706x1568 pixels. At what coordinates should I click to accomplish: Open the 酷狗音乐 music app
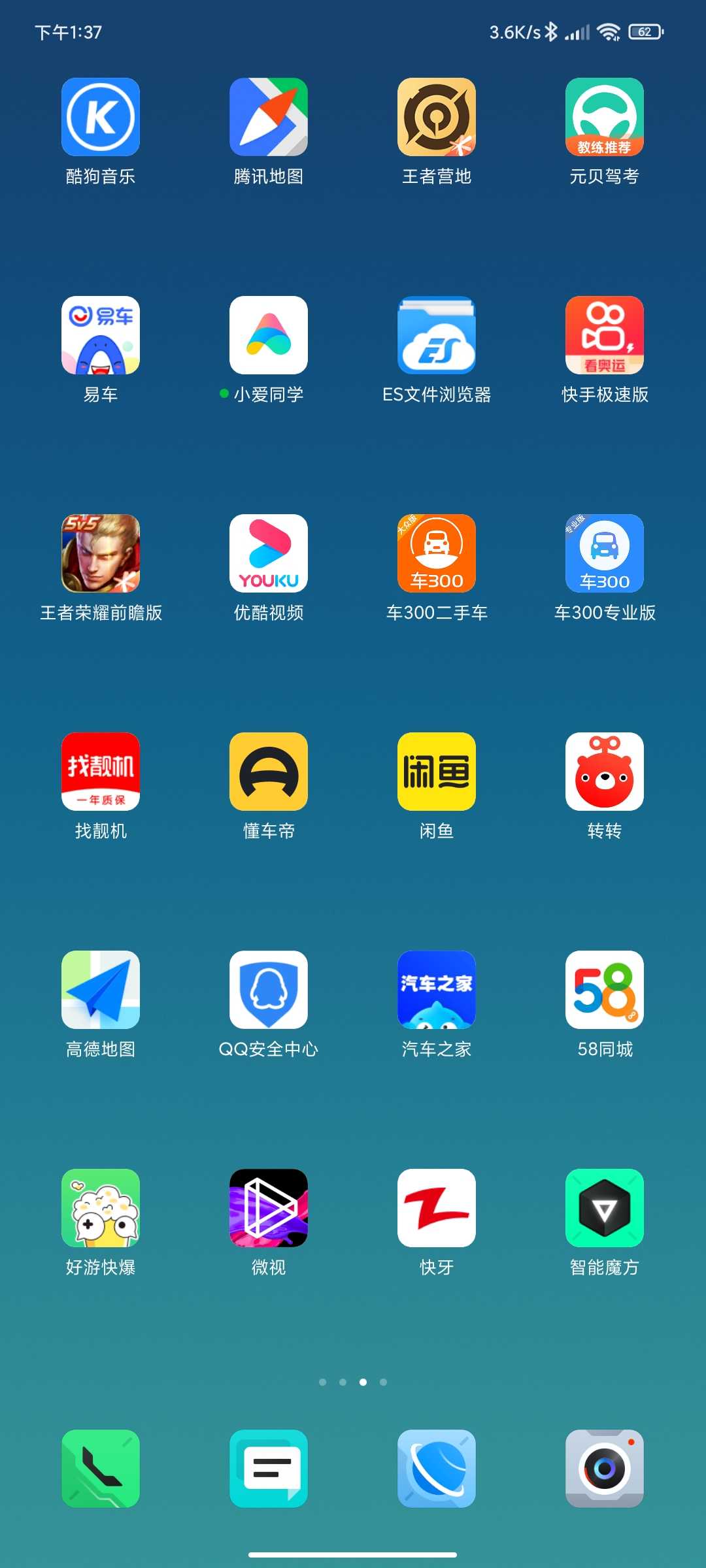101,118
